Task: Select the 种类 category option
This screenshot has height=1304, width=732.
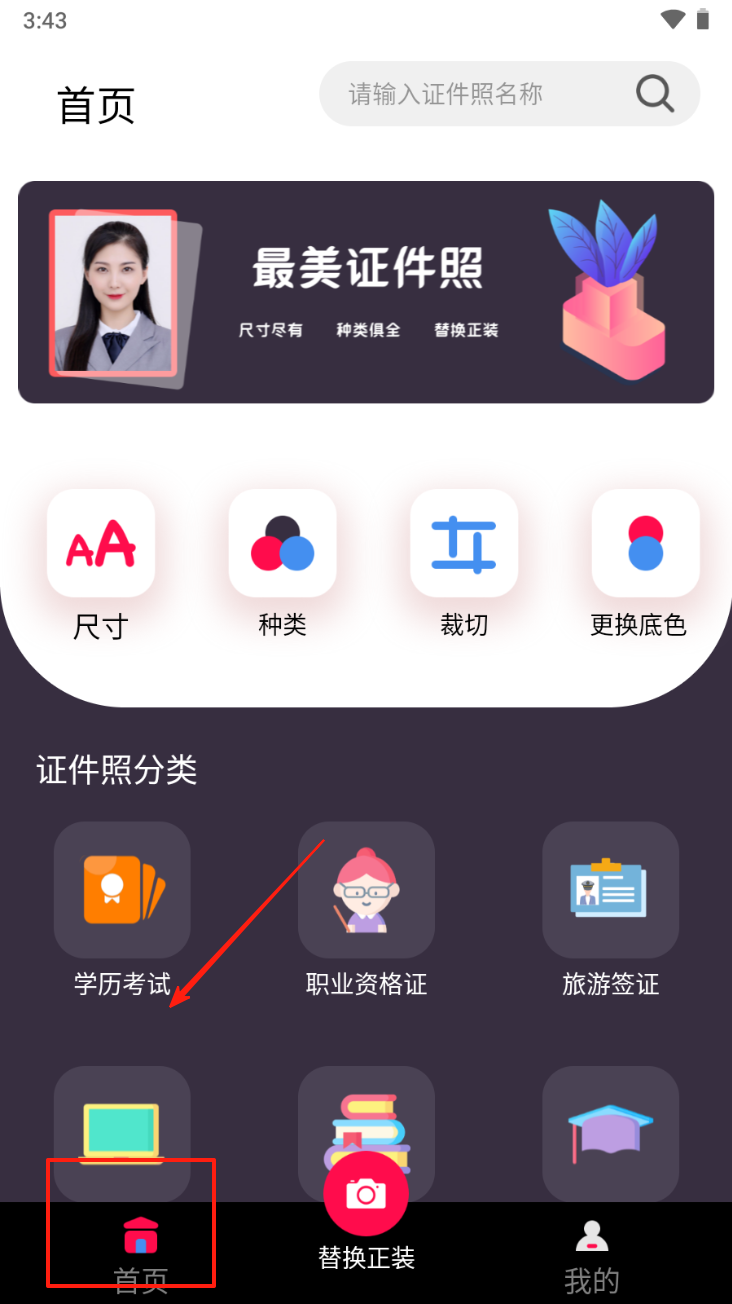Action: point(283,544)
